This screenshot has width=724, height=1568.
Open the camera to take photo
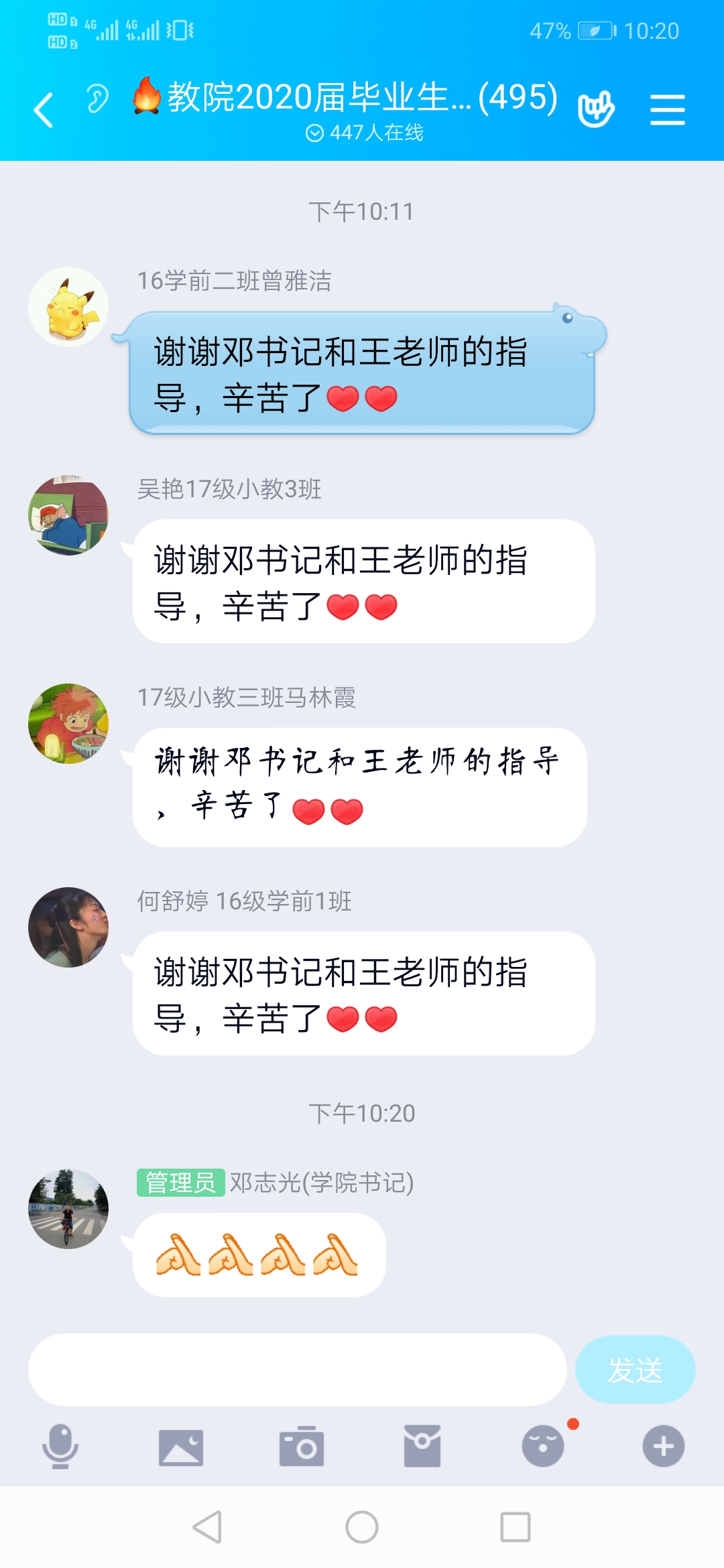pos(302,1446)
